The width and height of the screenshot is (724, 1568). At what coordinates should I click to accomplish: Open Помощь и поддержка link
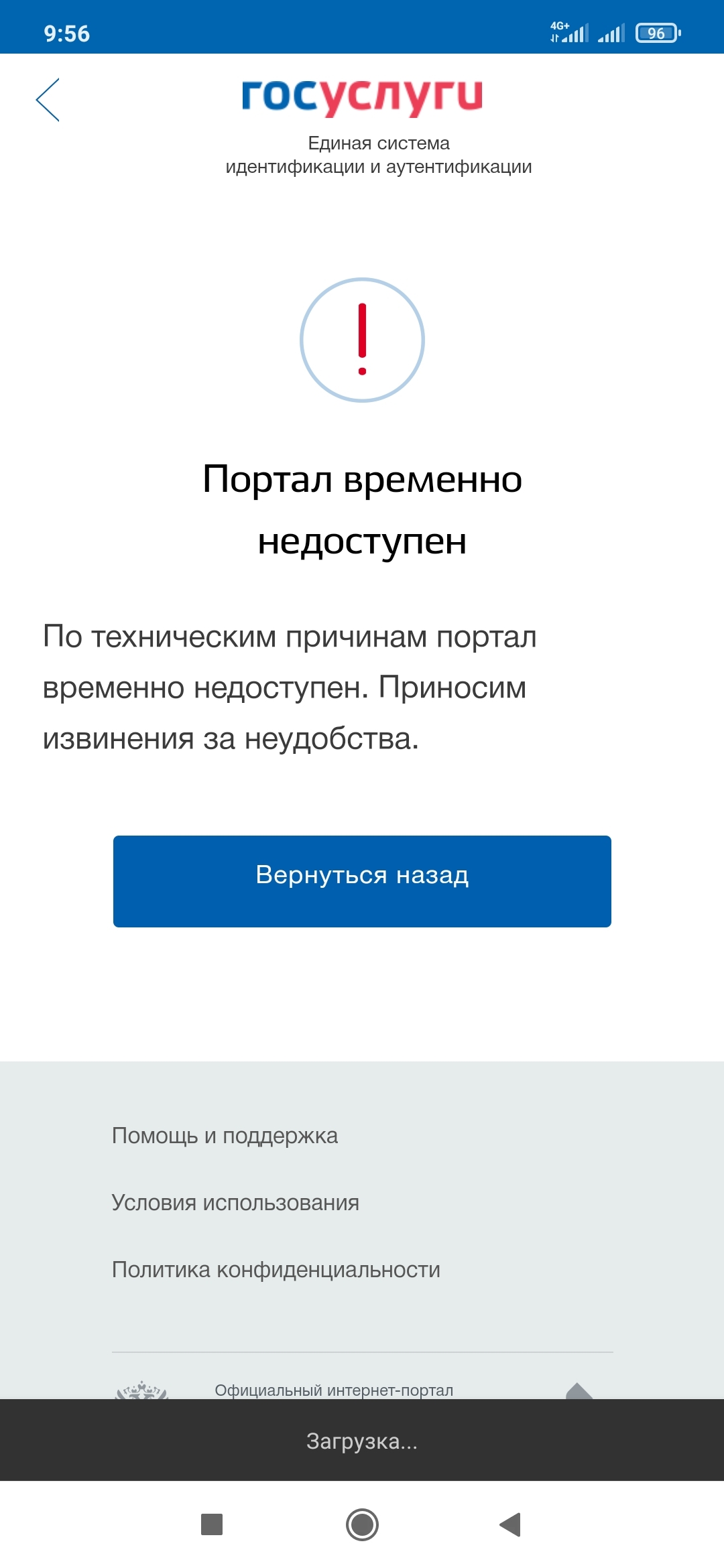tap(225, 1136)
